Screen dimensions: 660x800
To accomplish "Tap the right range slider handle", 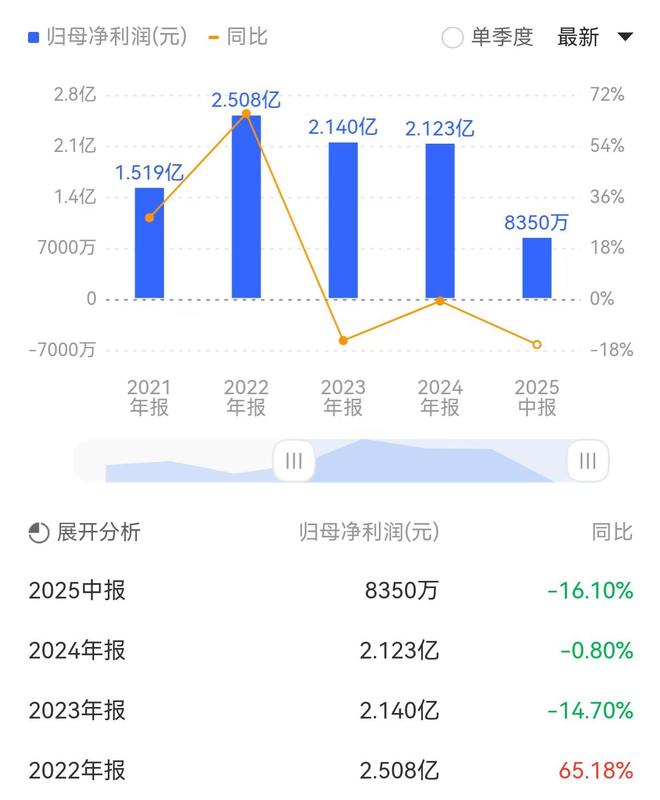I will pyautogui.click(x=588, y=461).
